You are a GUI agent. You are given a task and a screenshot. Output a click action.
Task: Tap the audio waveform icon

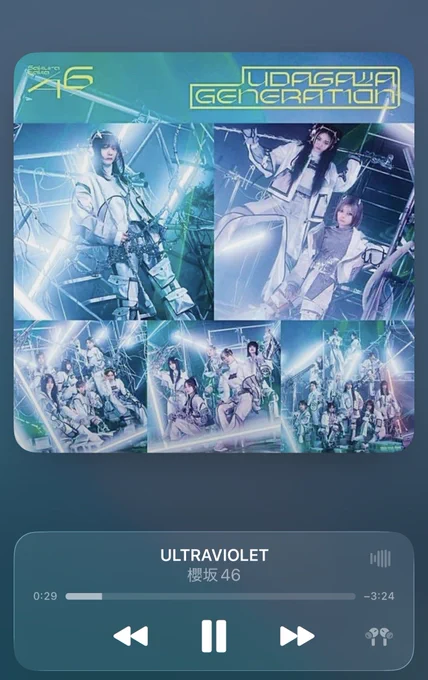(380, 559)
